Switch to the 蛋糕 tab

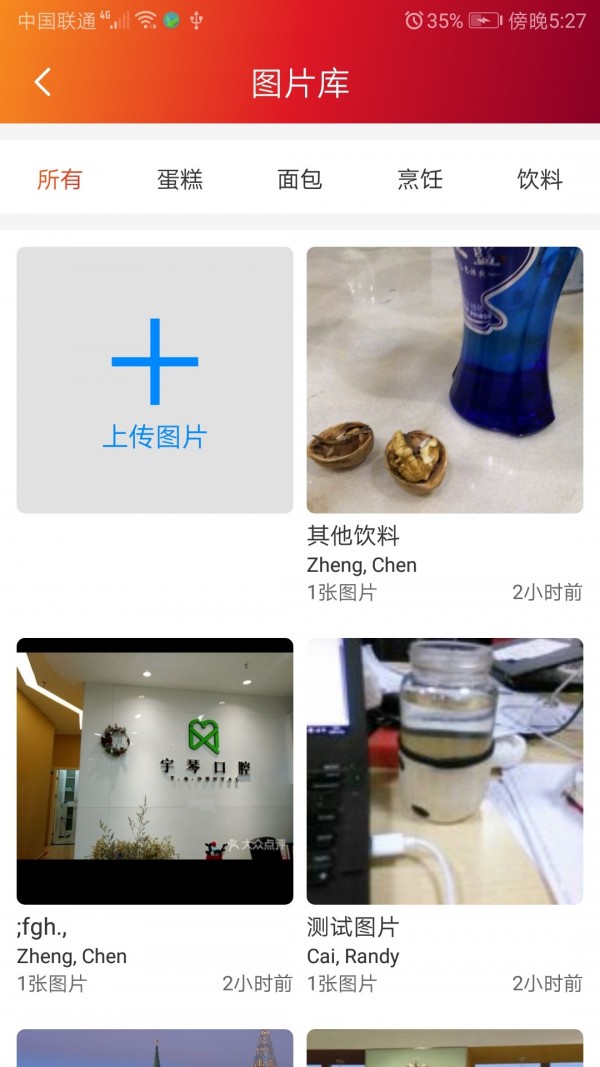click(x=180, y=180)
